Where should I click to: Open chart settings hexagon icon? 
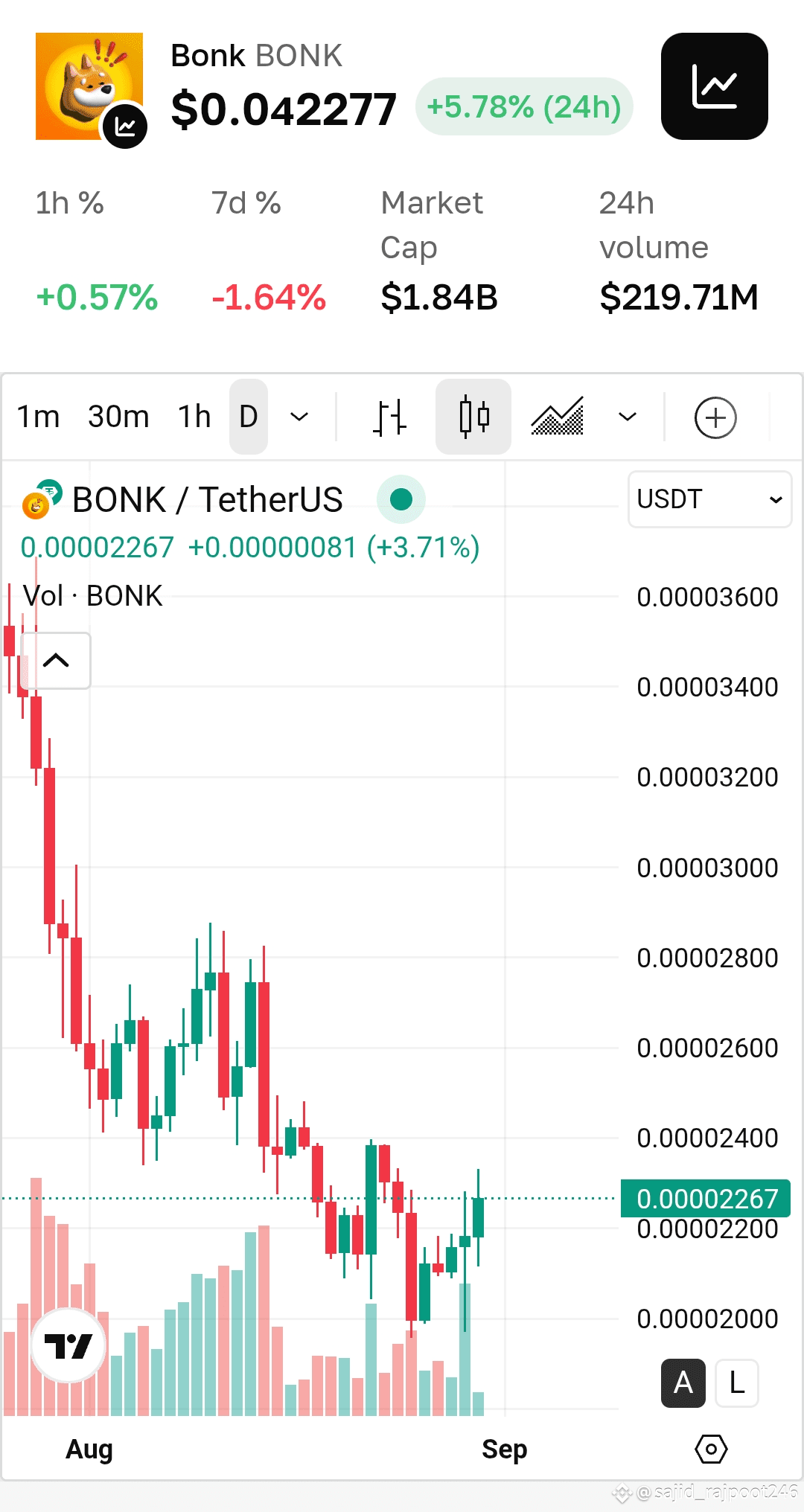coord(711,1449)
